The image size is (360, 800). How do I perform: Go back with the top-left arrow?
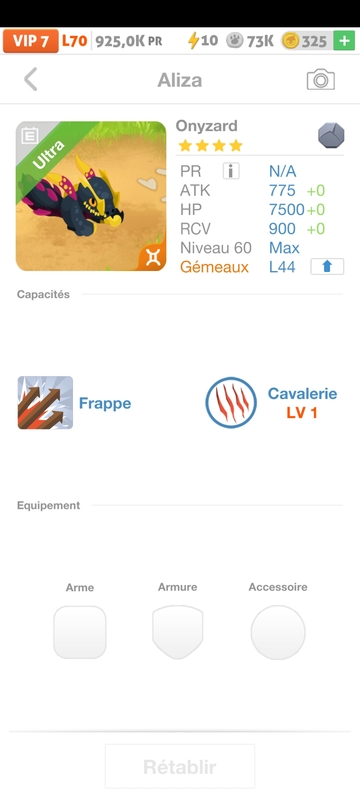coord(31,80)
